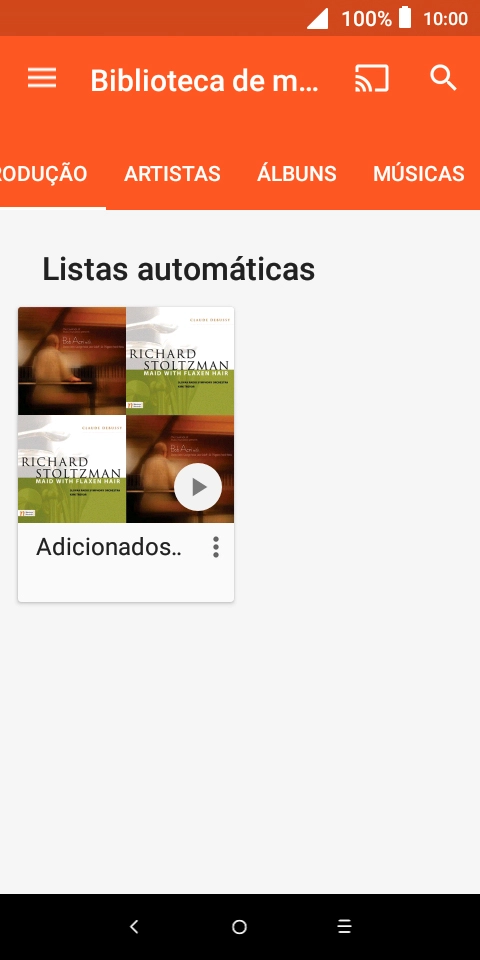The width and height of the screenshot is (480, 960).
Task: Open search in the music library
Action: 443,78
